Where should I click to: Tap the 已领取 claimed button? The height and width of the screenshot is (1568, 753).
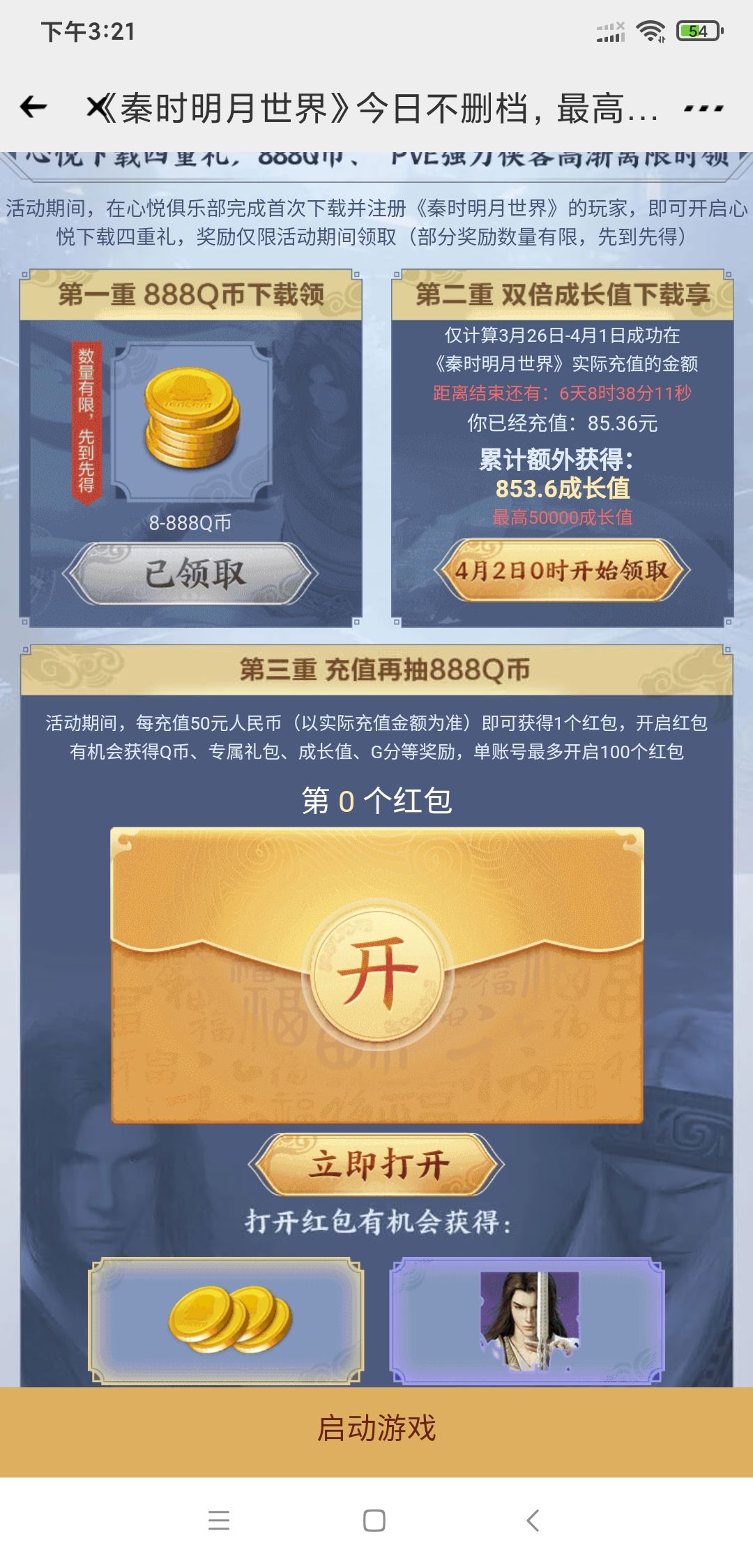pyautogui.click(x=190, y=573)
